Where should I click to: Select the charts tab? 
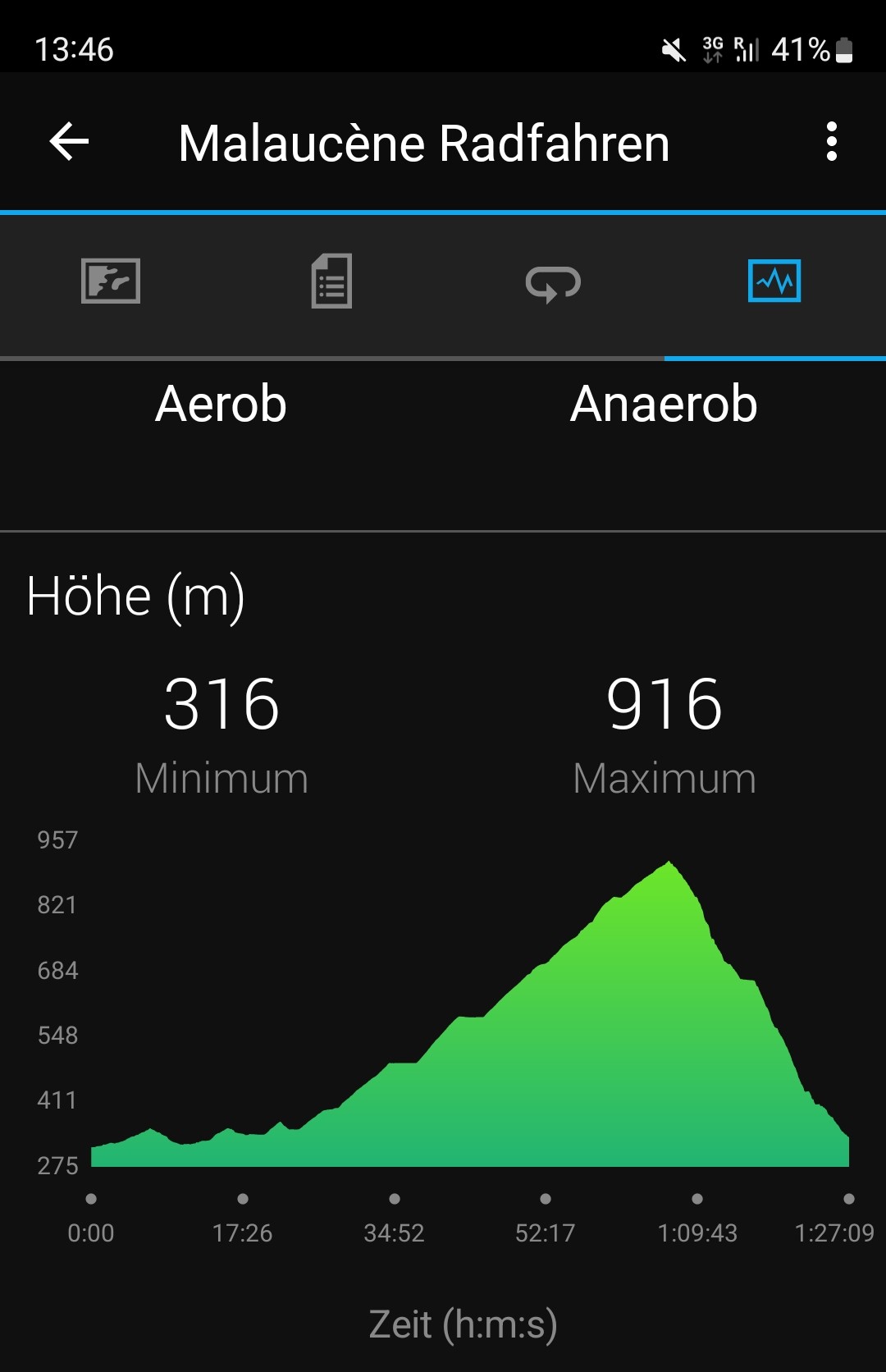[x=774, y=281]
